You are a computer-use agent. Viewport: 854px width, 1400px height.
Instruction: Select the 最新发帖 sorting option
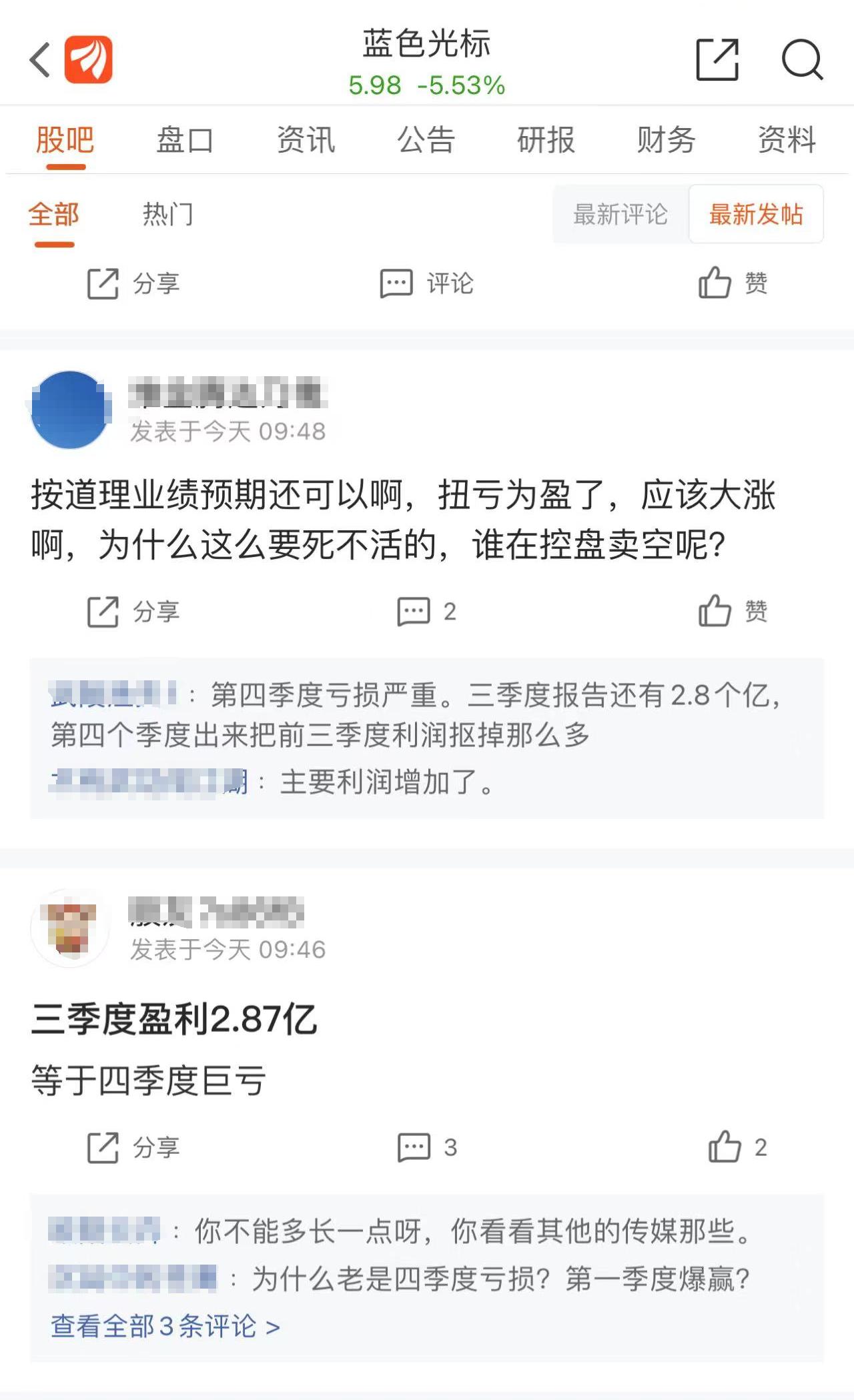tap(756, 215)
